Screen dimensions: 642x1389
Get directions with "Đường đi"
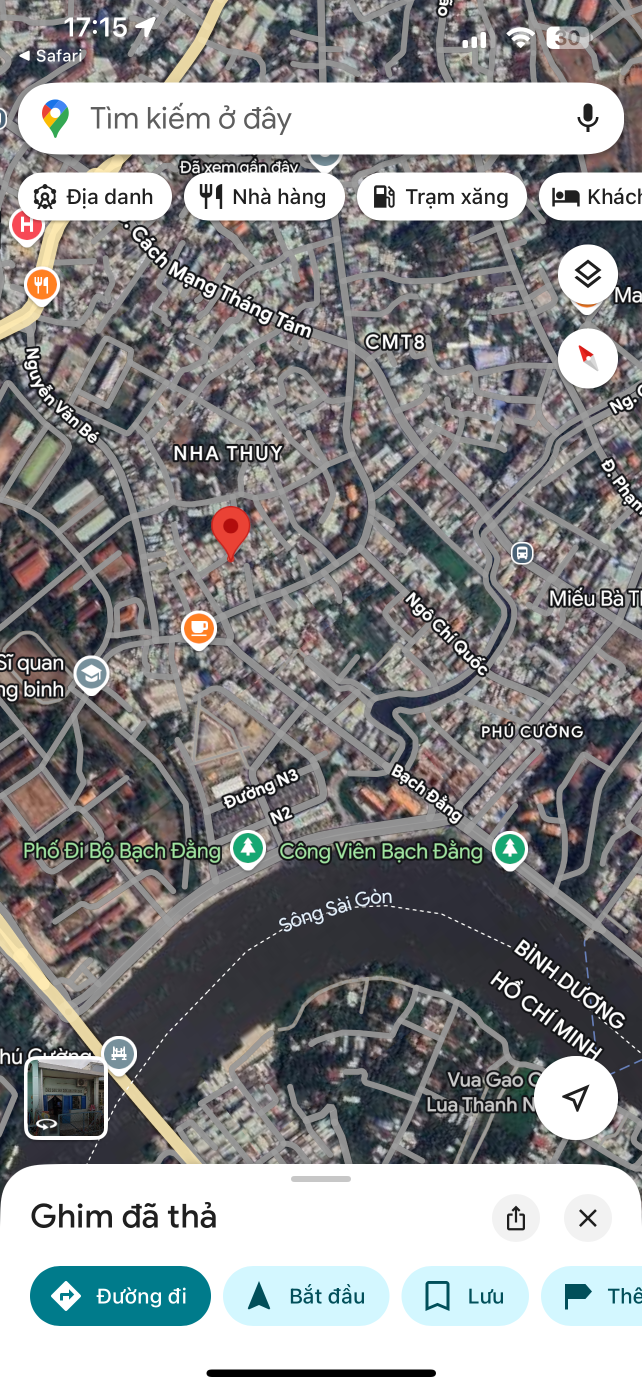pos(121,1296)
